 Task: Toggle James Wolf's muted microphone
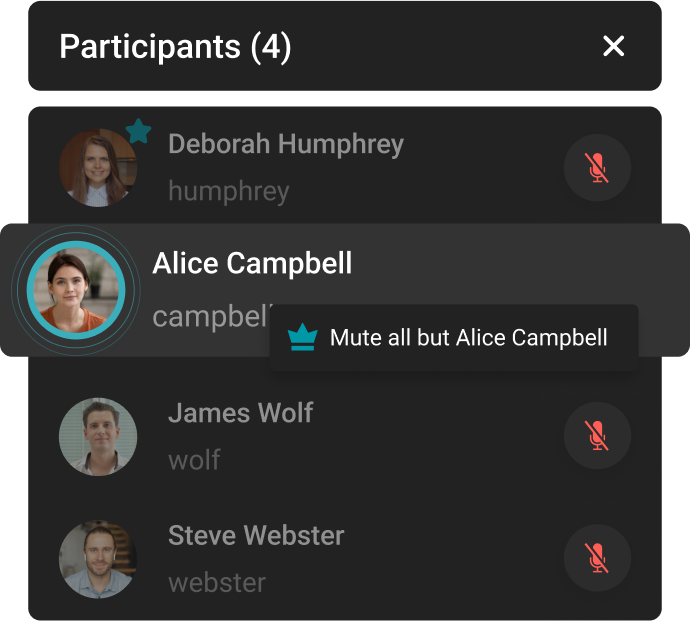point(597,435)
